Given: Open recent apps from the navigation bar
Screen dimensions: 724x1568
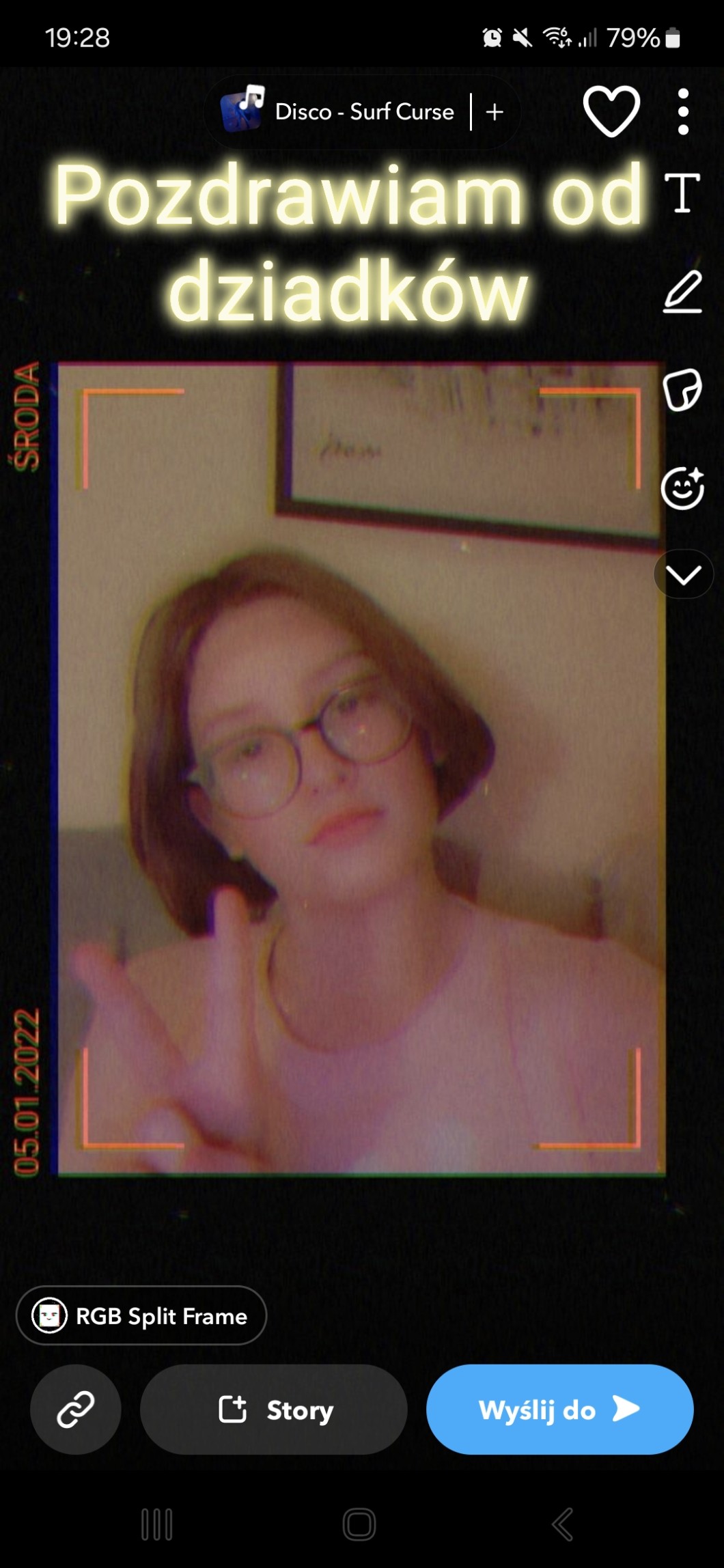Looking at the screenshot, I should click(x=156, y=1524).
